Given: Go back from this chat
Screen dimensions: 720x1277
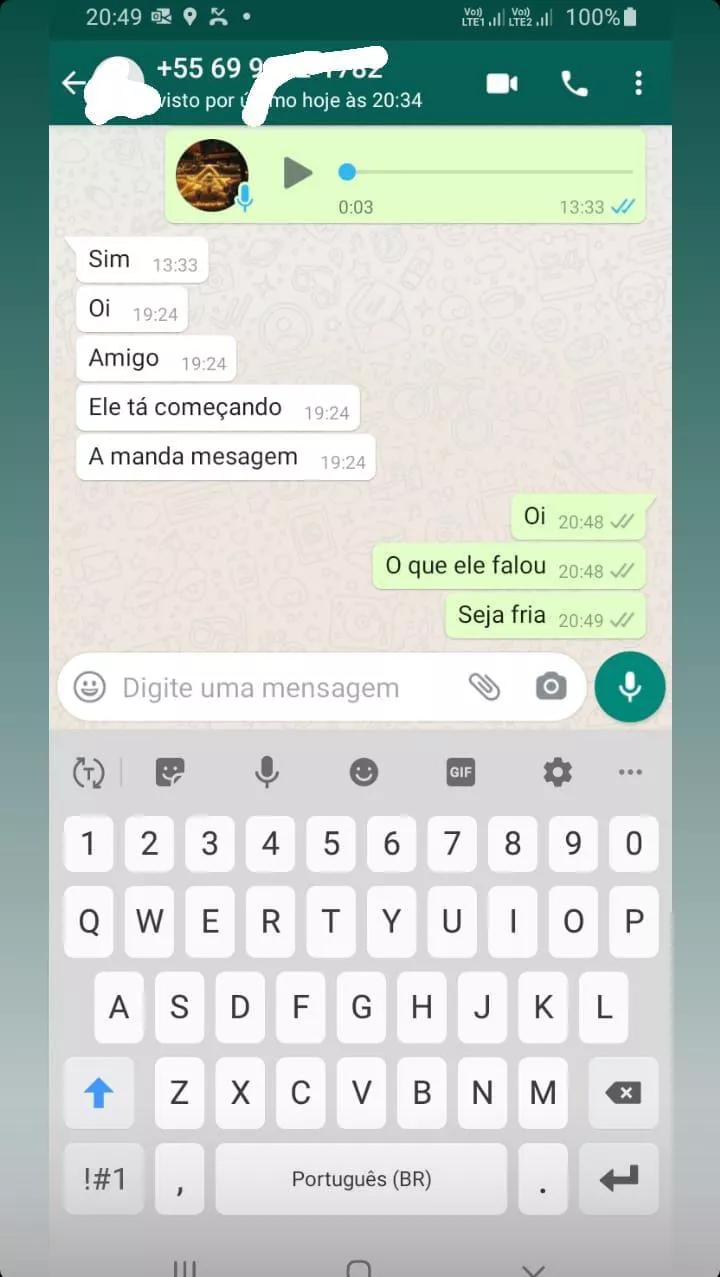Looking at the screenshot, I should click(73, 83).
